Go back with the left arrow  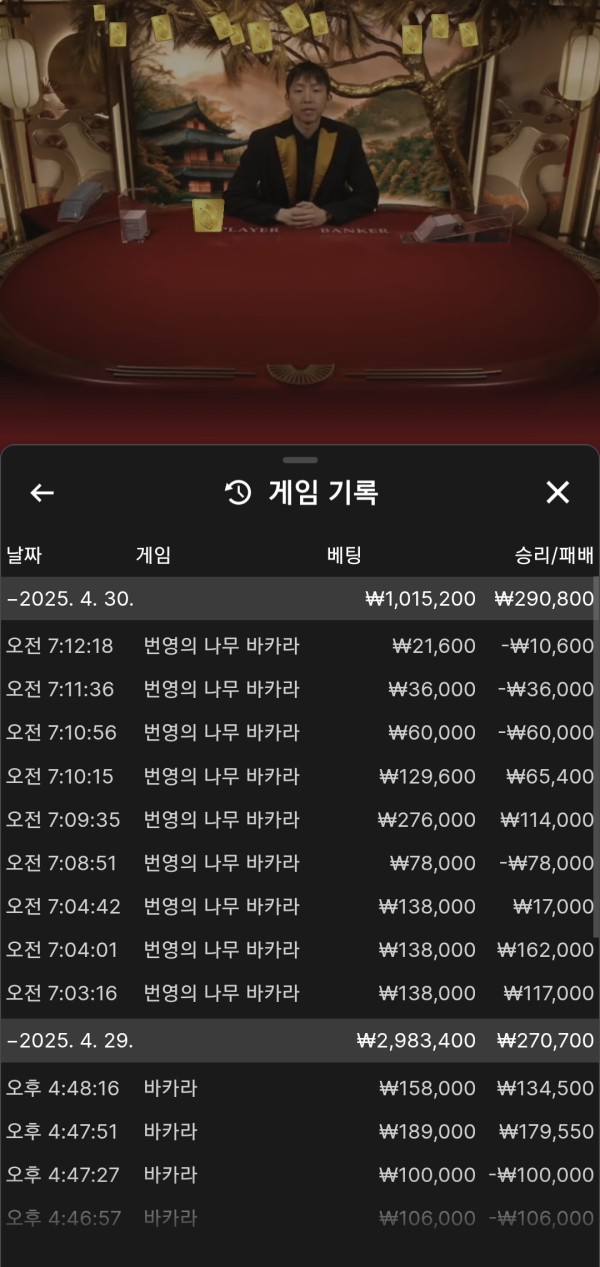[x=42, y=492]
